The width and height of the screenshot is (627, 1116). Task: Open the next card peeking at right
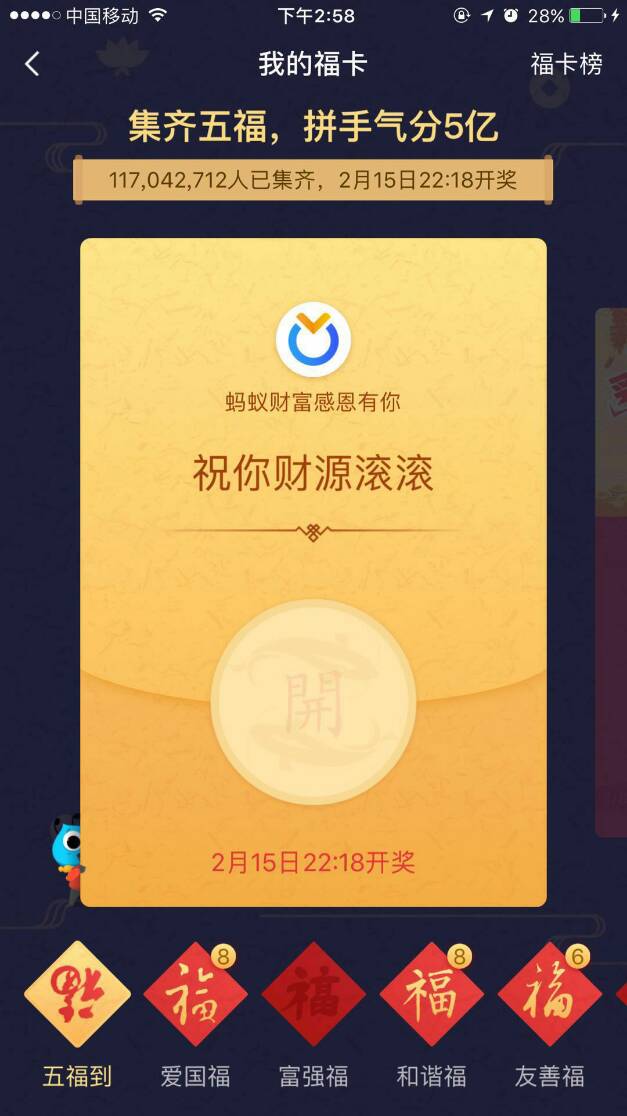pyautogui.click(x=610, y=570)
